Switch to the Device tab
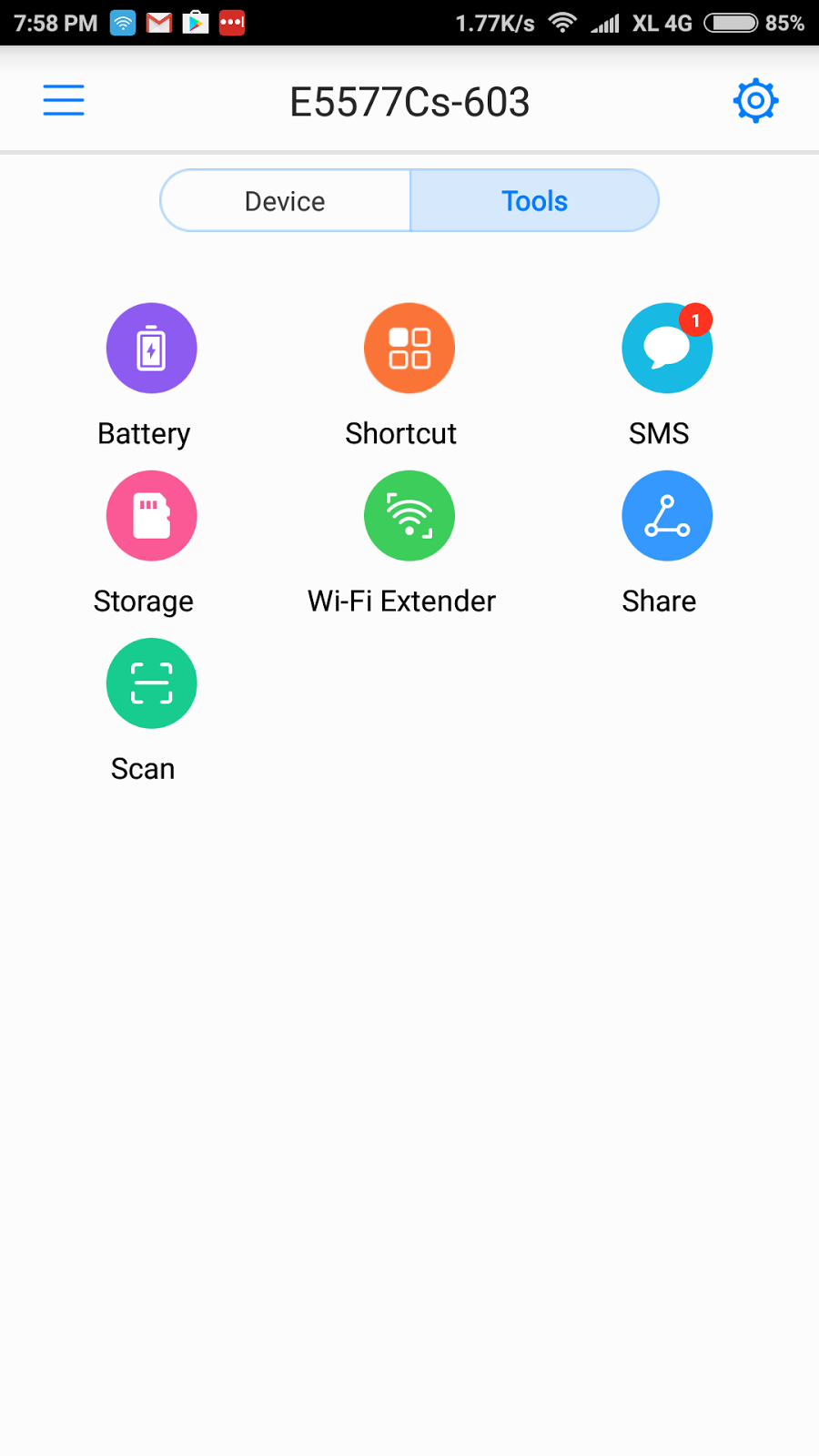 coord(285,200)
